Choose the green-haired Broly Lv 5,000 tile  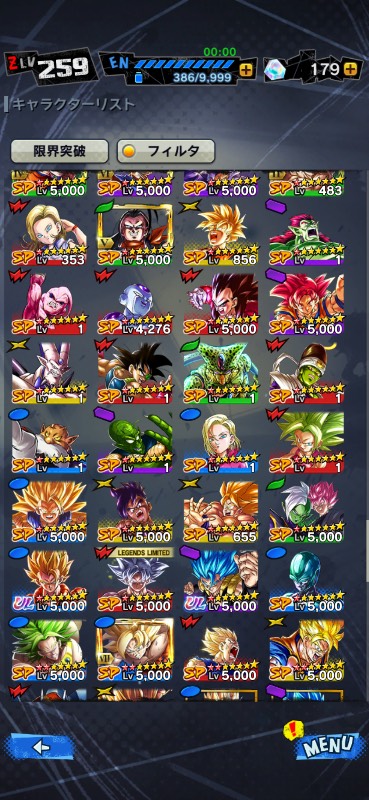(x=49, y=651)
